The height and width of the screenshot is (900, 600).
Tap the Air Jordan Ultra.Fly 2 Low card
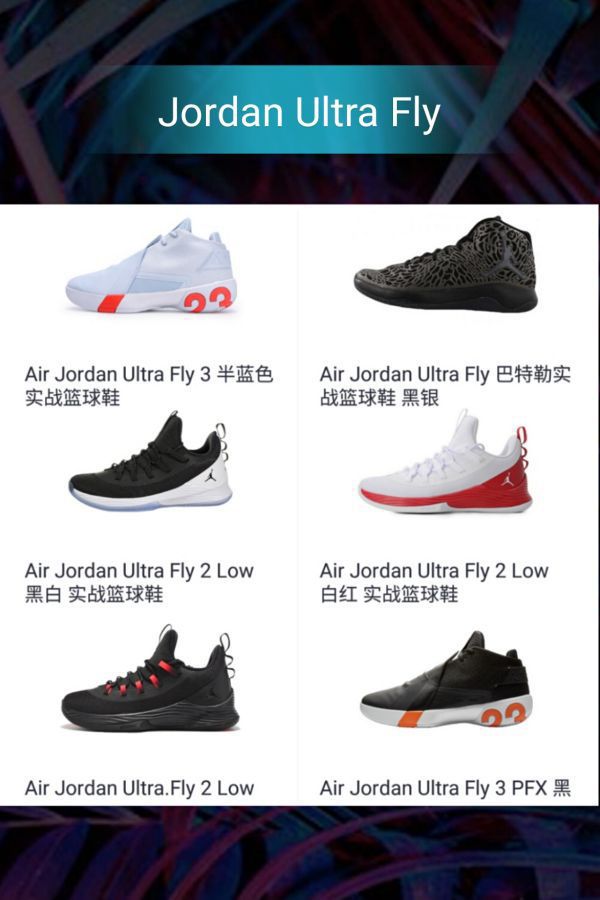[150, 680]
